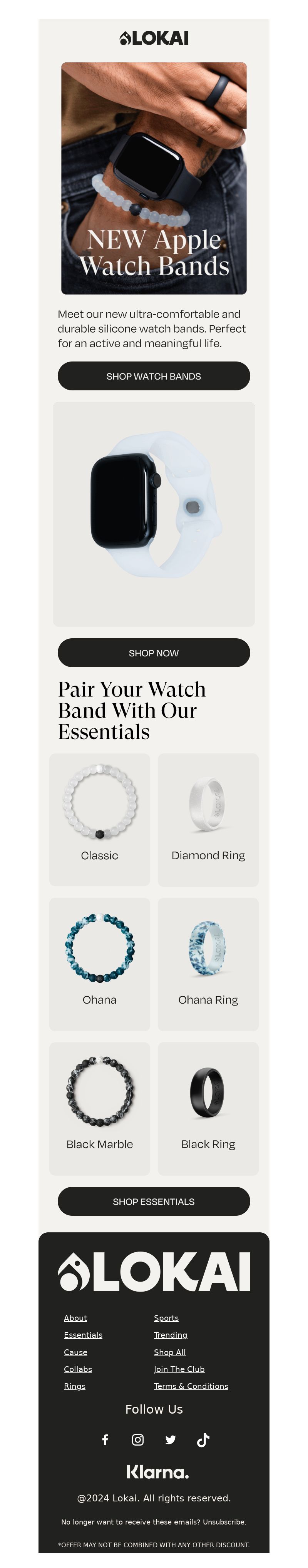This screenshot has height=1568, width=308.
Task: Open the Collabs link
Action: click(78, 1369)
